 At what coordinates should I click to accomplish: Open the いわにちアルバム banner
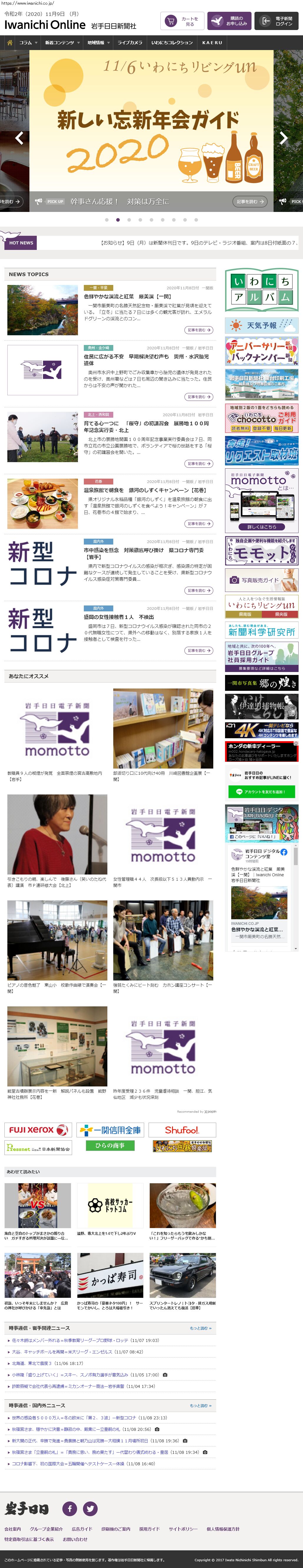point(261,290)
